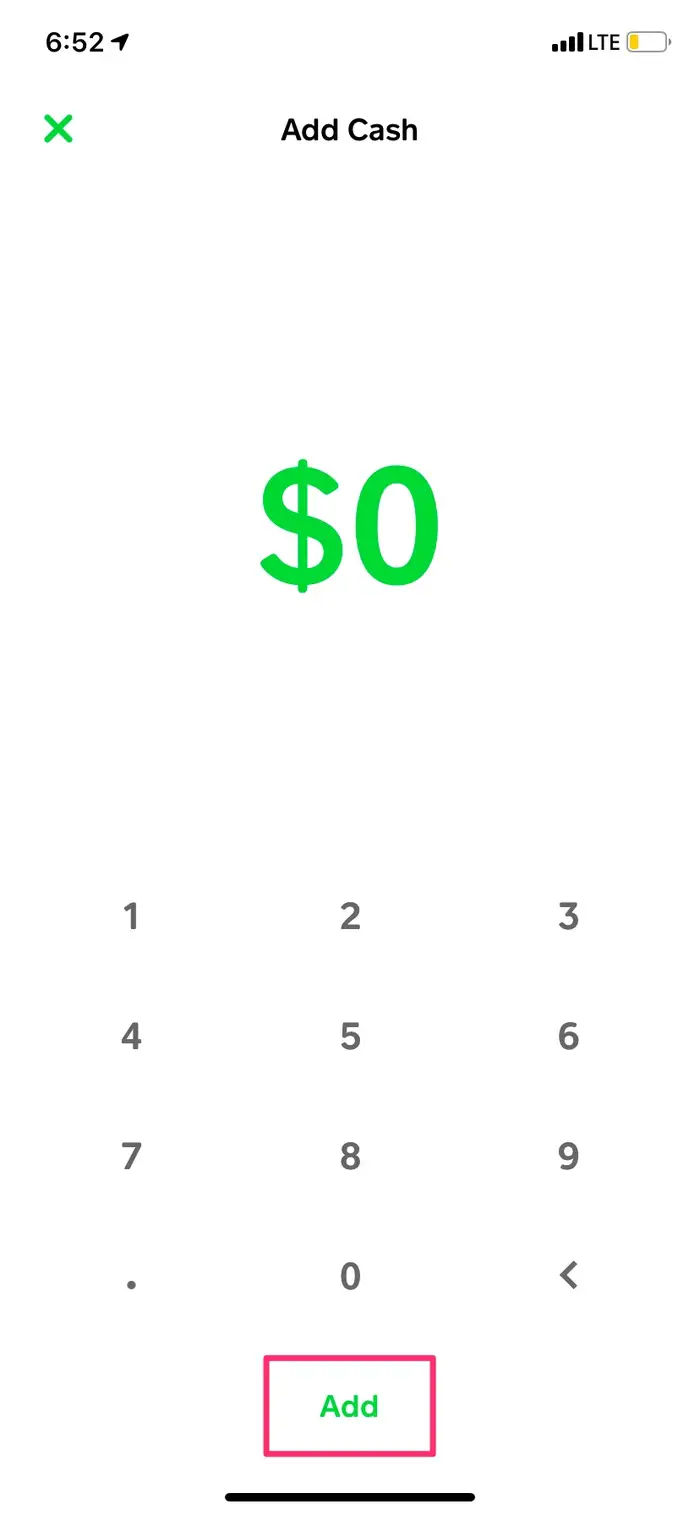Delete last digit with backspace arrow
The height and width of the screenshot is (1515, 700).
point(569,1275)
